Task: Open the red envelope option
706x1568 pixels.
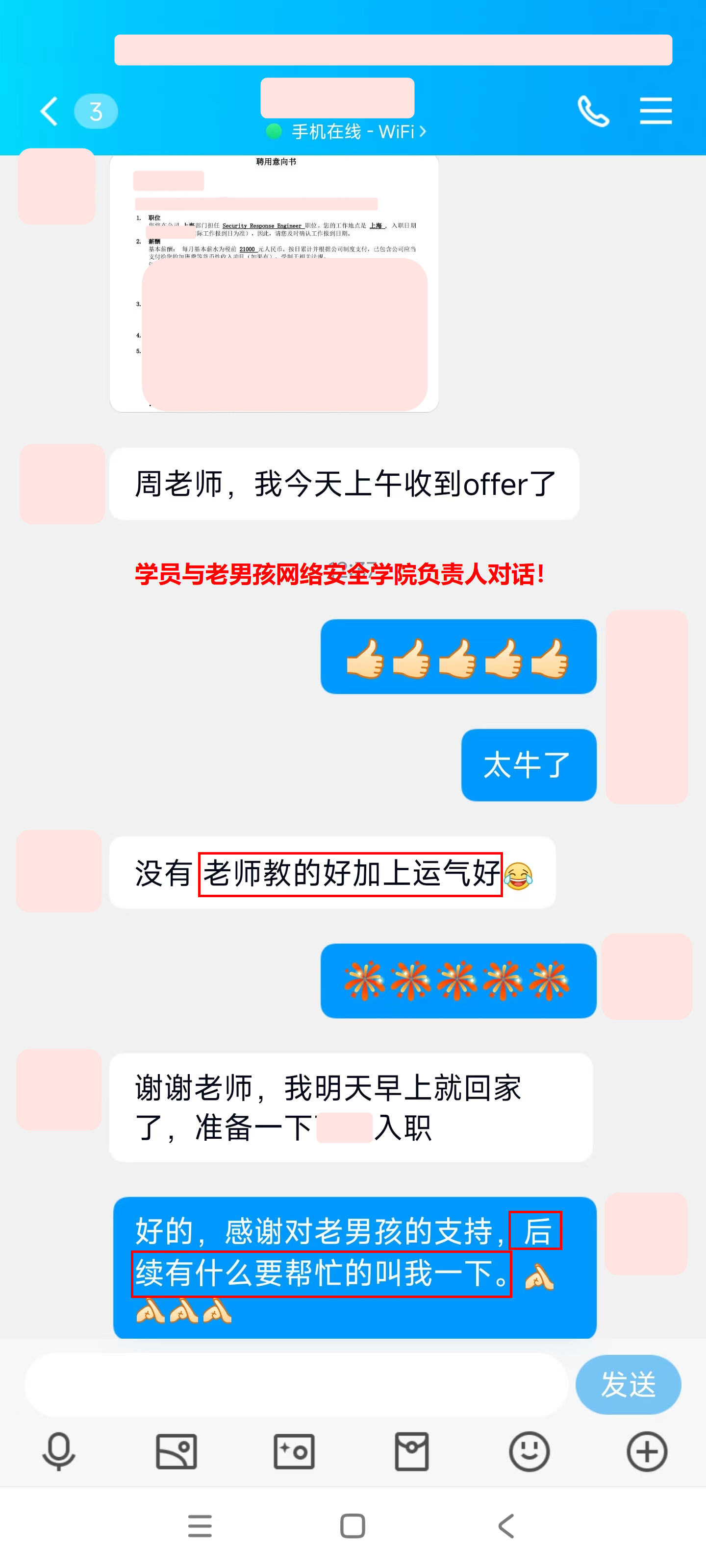Action: pyautogui.click(x=412, y=1451)
